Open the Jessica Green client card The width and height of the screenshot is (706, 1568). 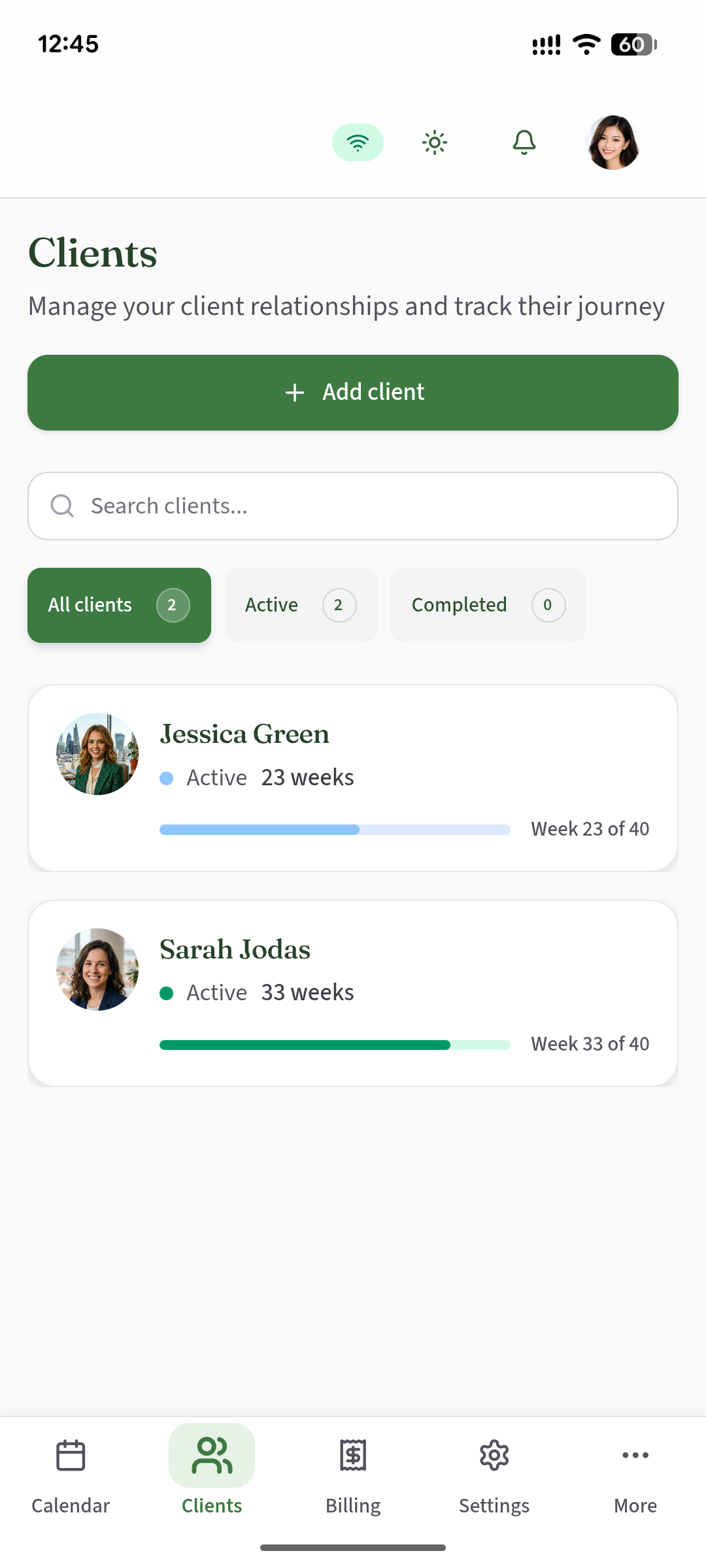click(x=353, y=777)
